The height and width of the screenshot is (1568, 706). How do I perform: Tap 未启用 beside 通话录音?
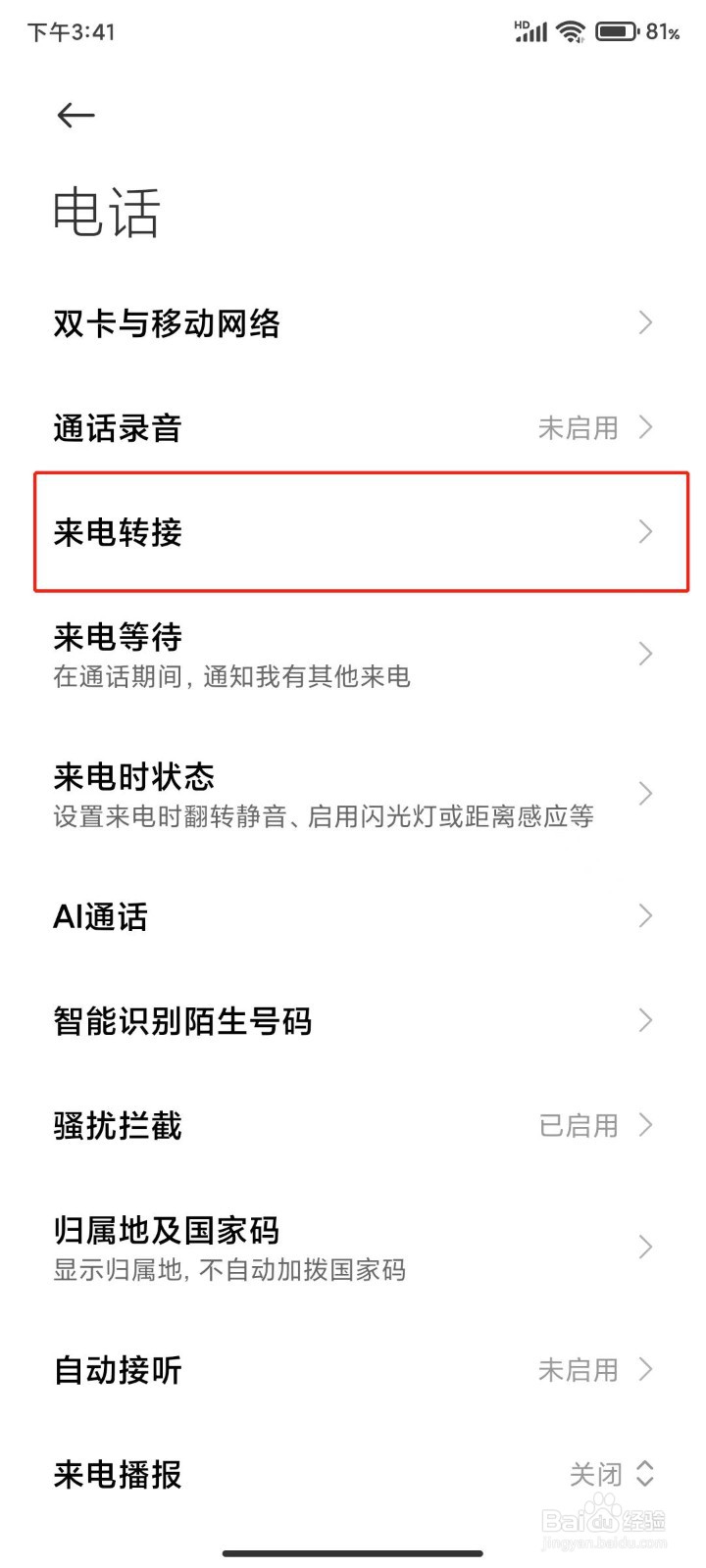(x=580, y=428)
